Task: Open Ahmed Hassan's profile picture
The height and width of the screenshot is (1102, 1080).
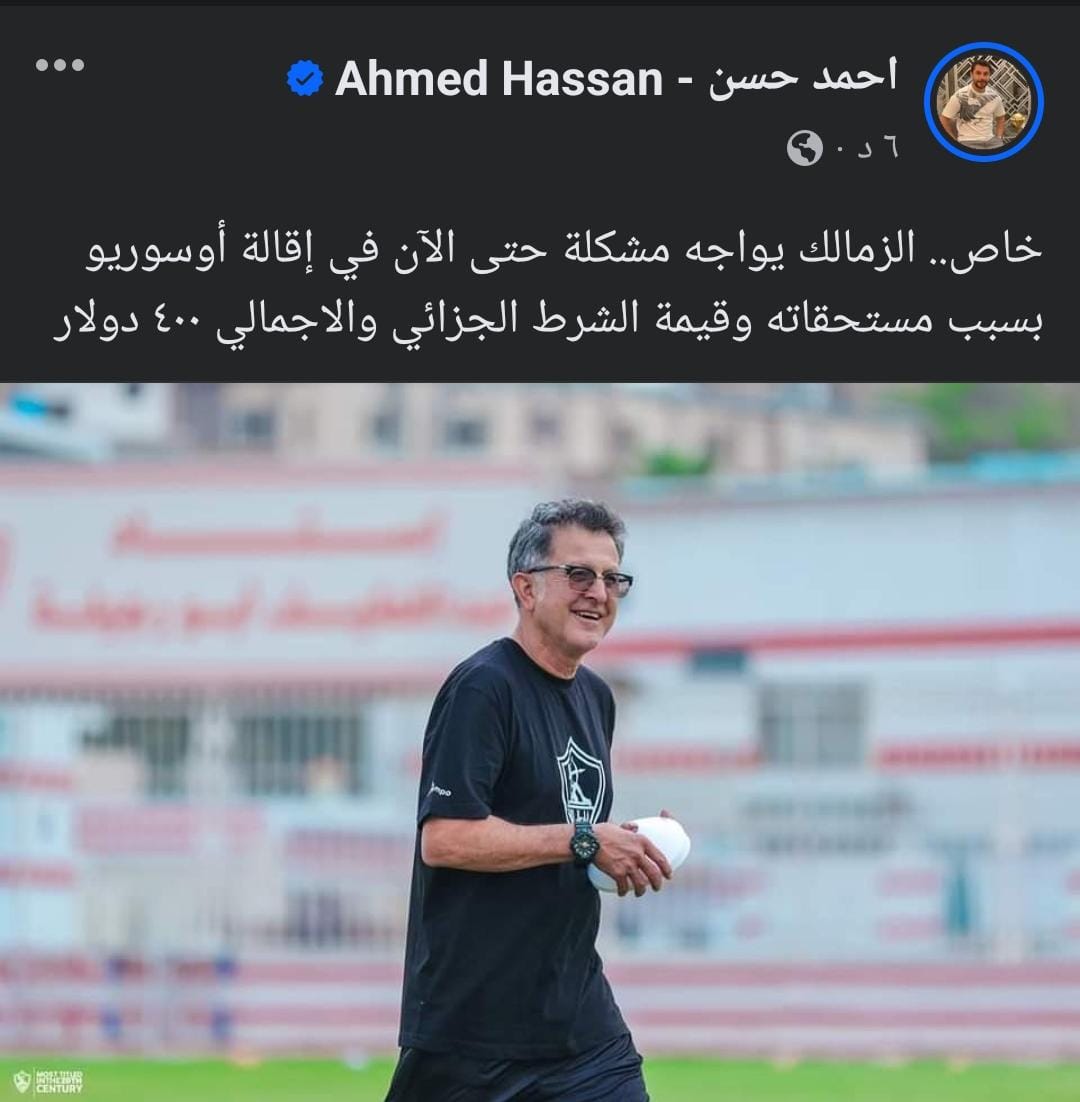Action: point(984,102)
